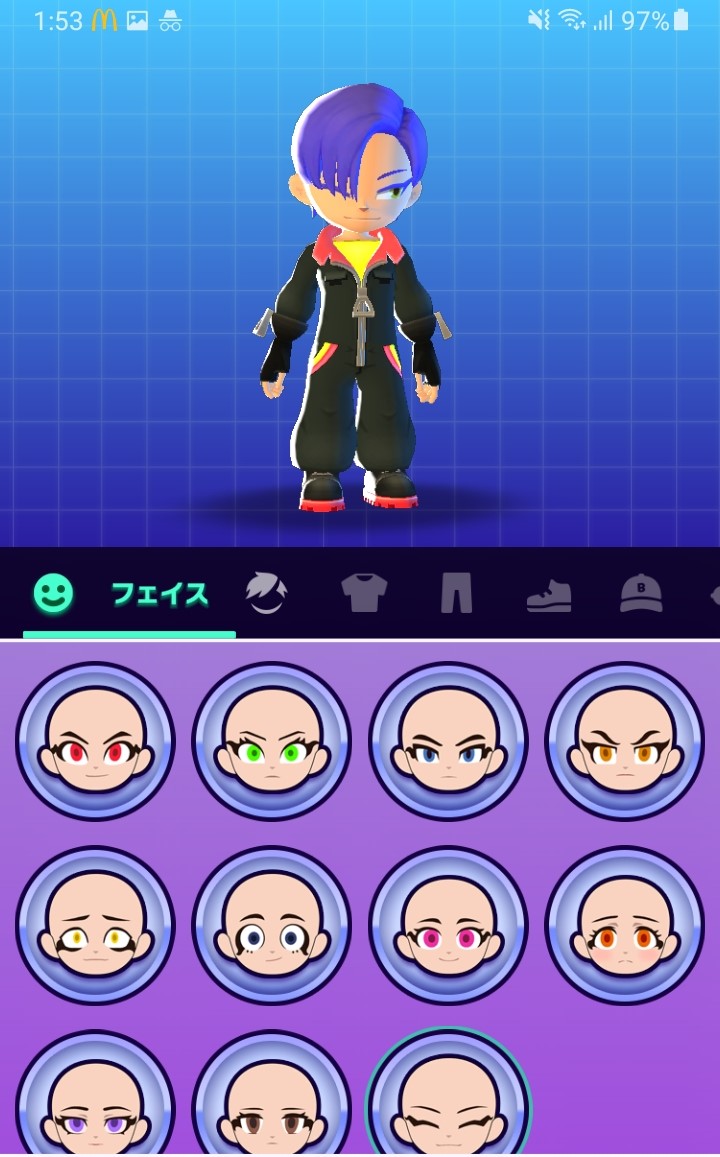This screenshot has width=720, height=1157.
Task: Pick the face with blue eyes
Action: coord(448,741)
